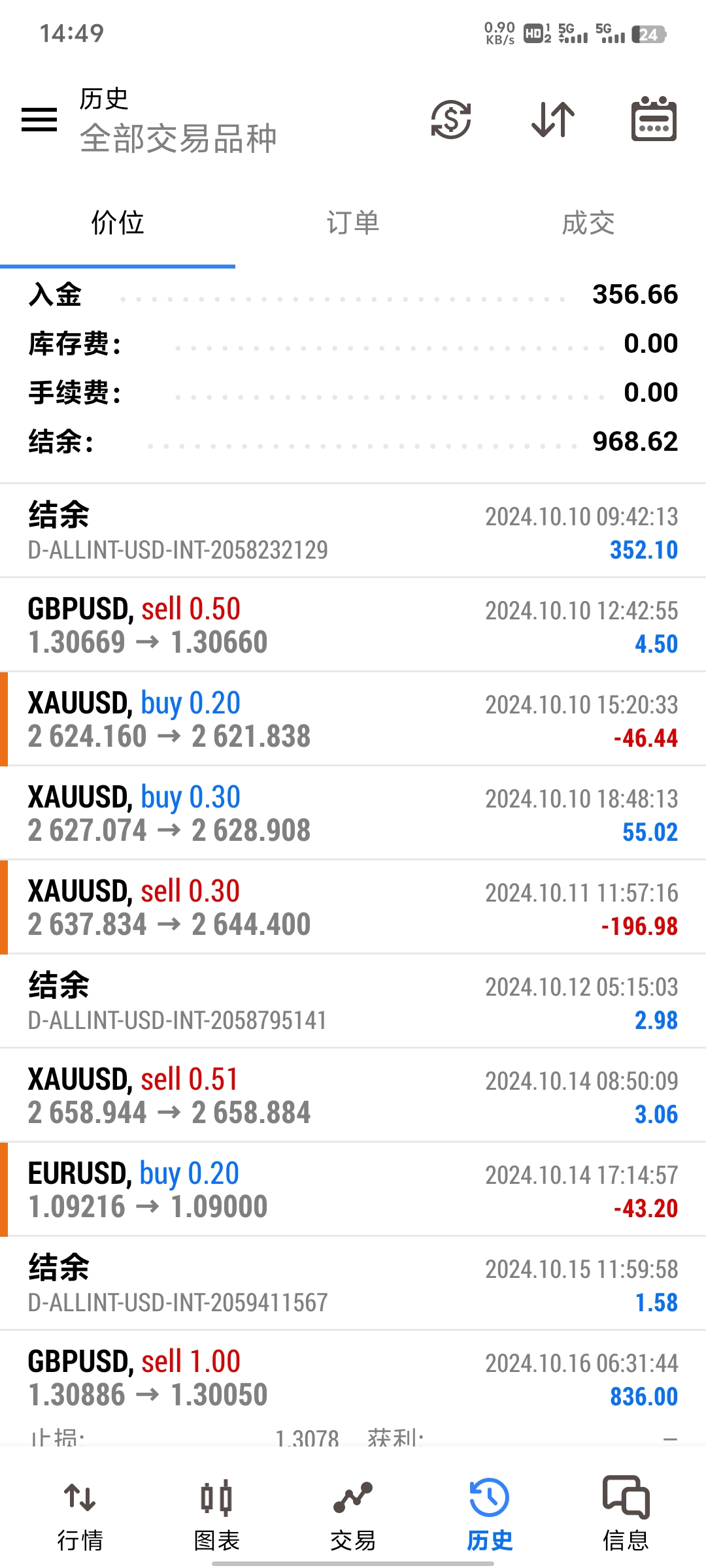Collapse the GBPUSD sell 1.00 trade

click(353, 1378)
